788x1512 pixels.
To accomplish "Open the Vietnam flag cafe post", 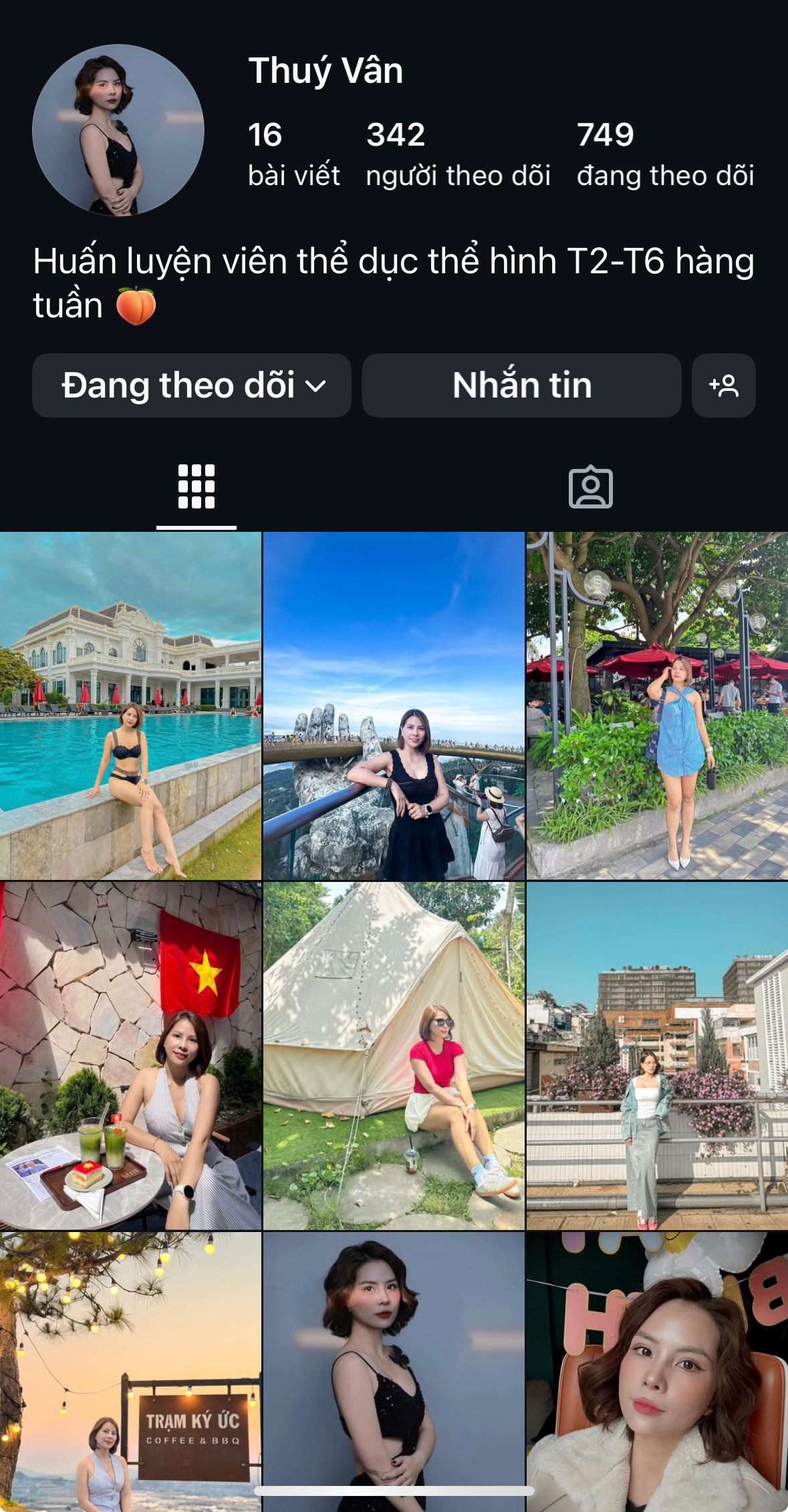I will [130, 1056].
